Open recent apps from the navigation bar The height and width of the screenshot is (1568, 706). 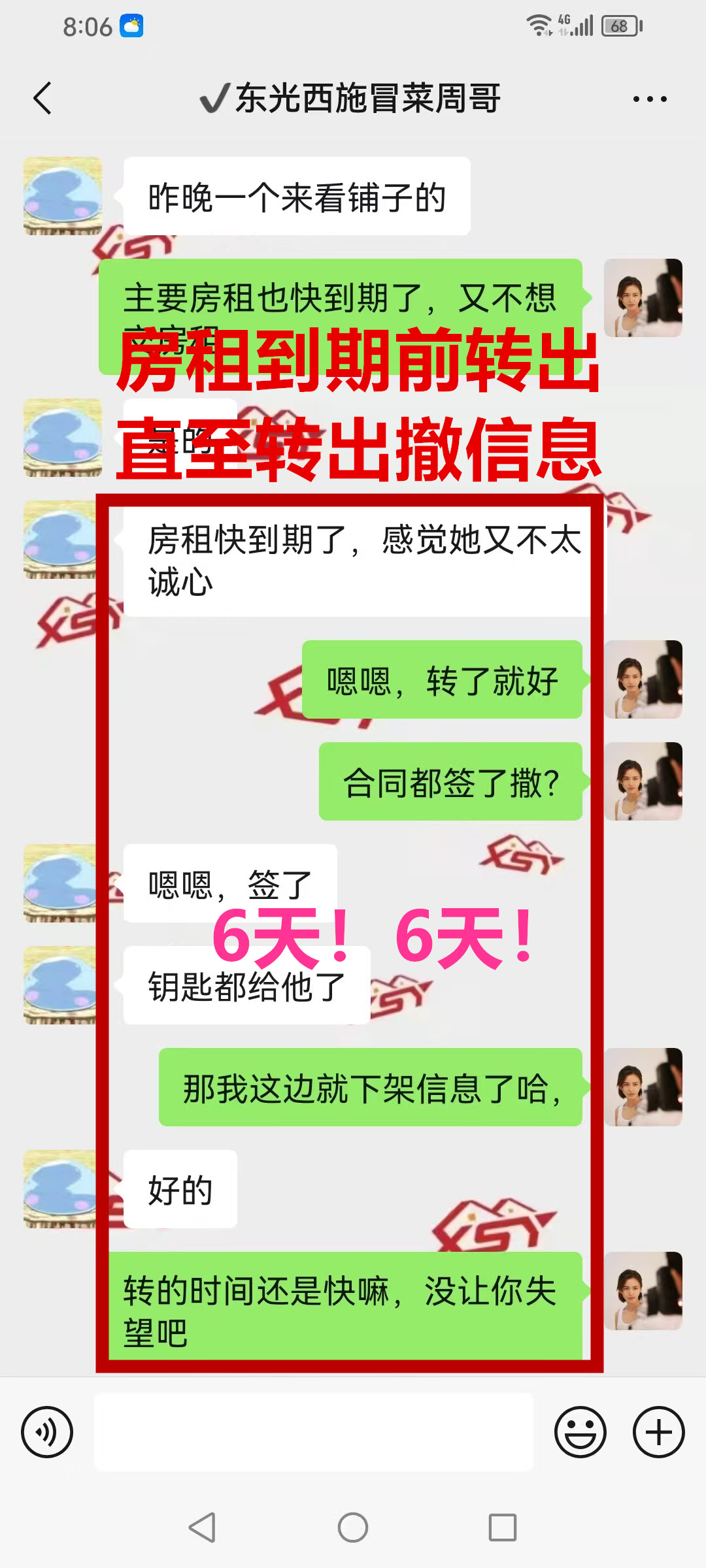pos(502,1527)
